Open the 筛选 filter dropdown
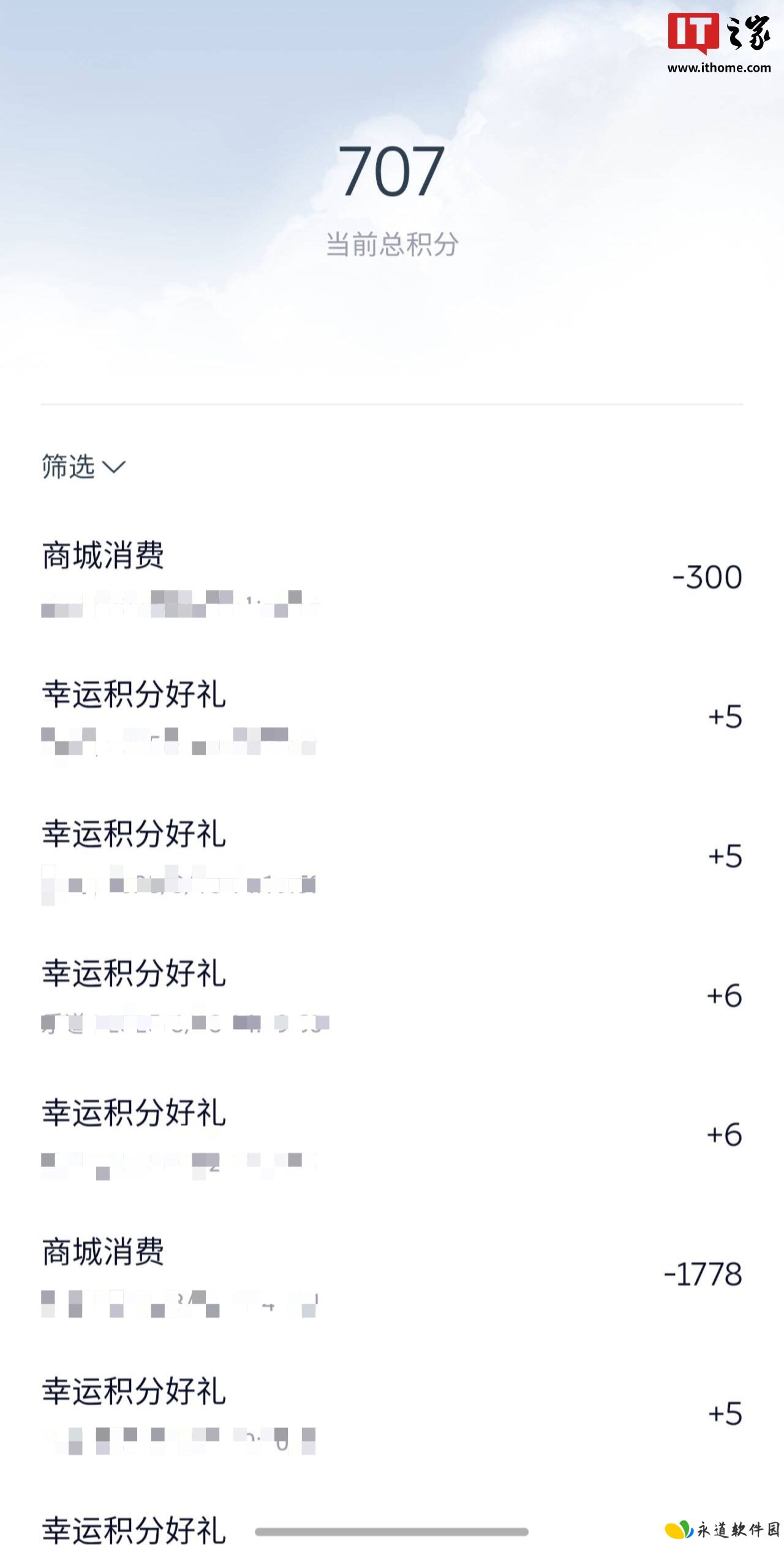The height and width of the screenshot is (1545, 784). click(83, 467)
